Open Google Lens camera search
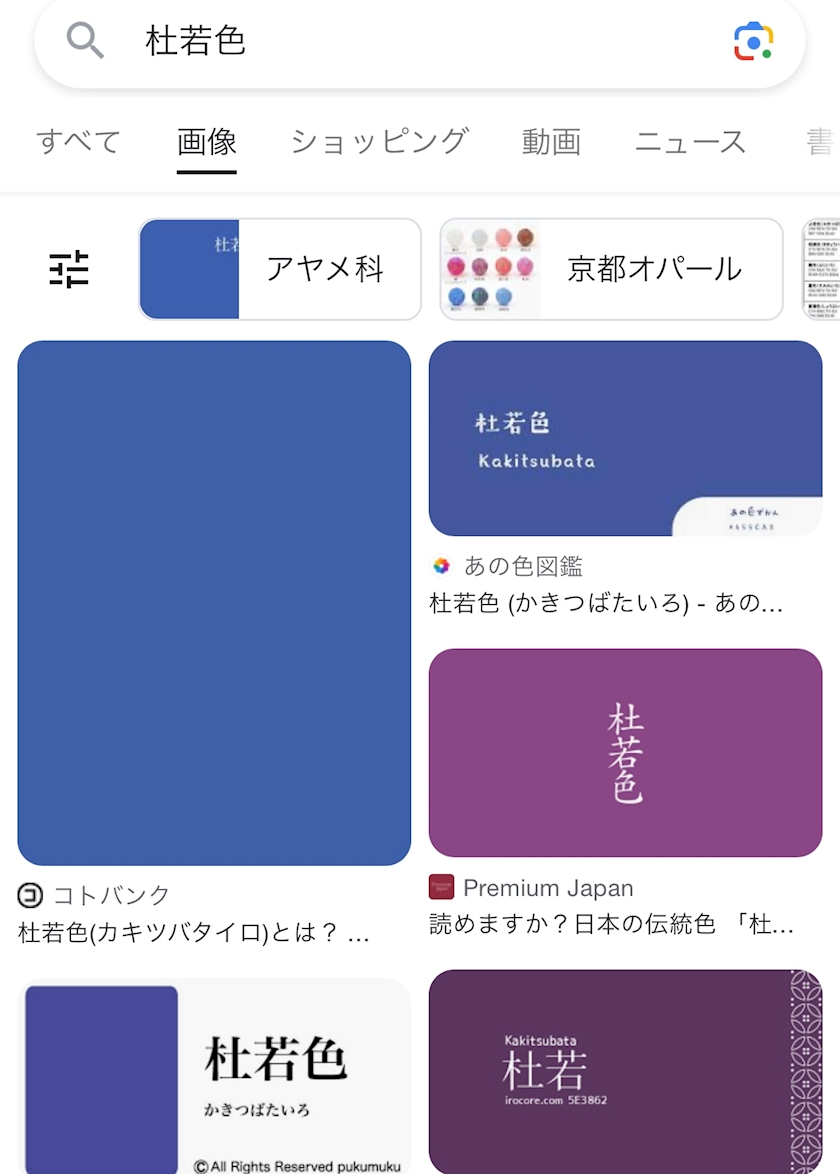 pyautogui.click(x=753, y=41)
